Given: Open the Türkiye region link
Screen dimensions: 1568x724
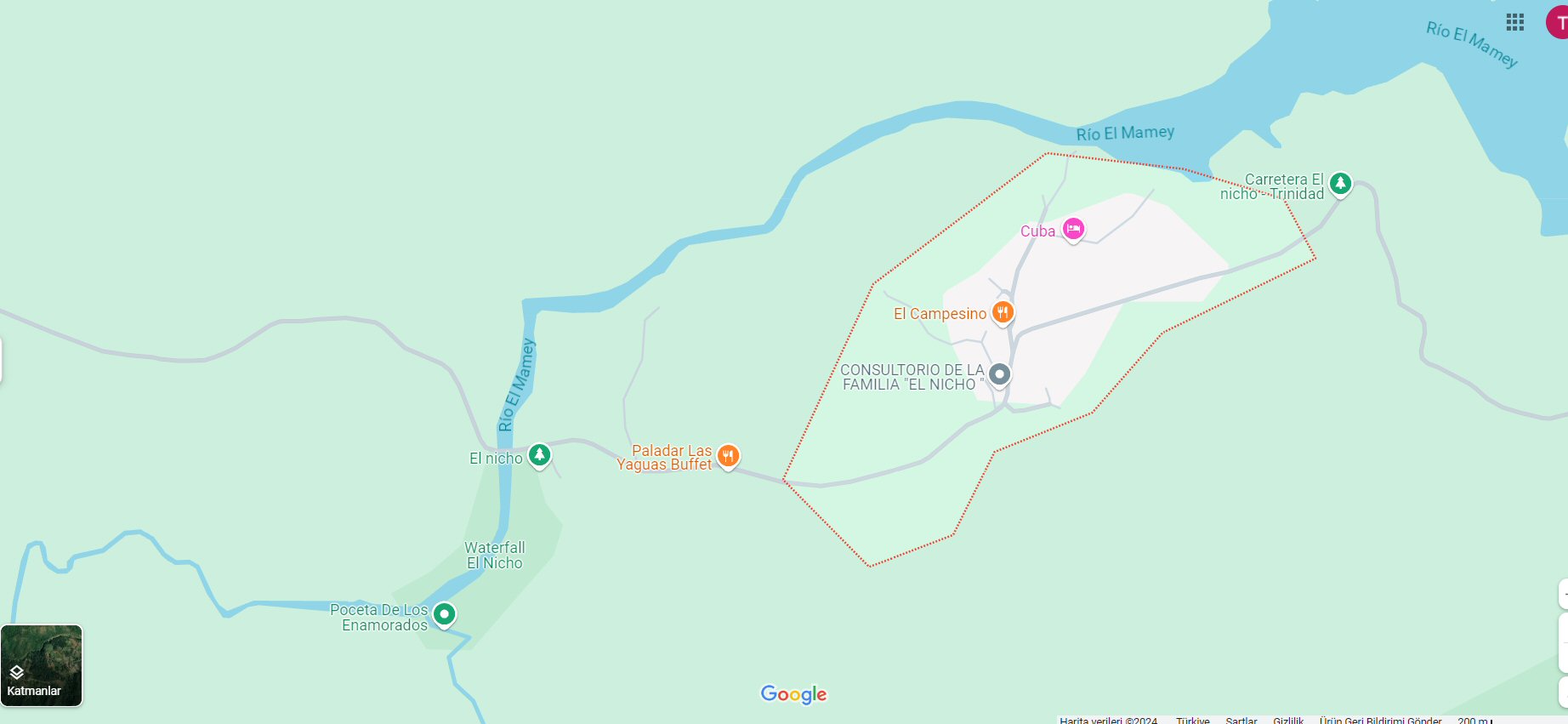Looking at the screenshot, I should 1192,720.
